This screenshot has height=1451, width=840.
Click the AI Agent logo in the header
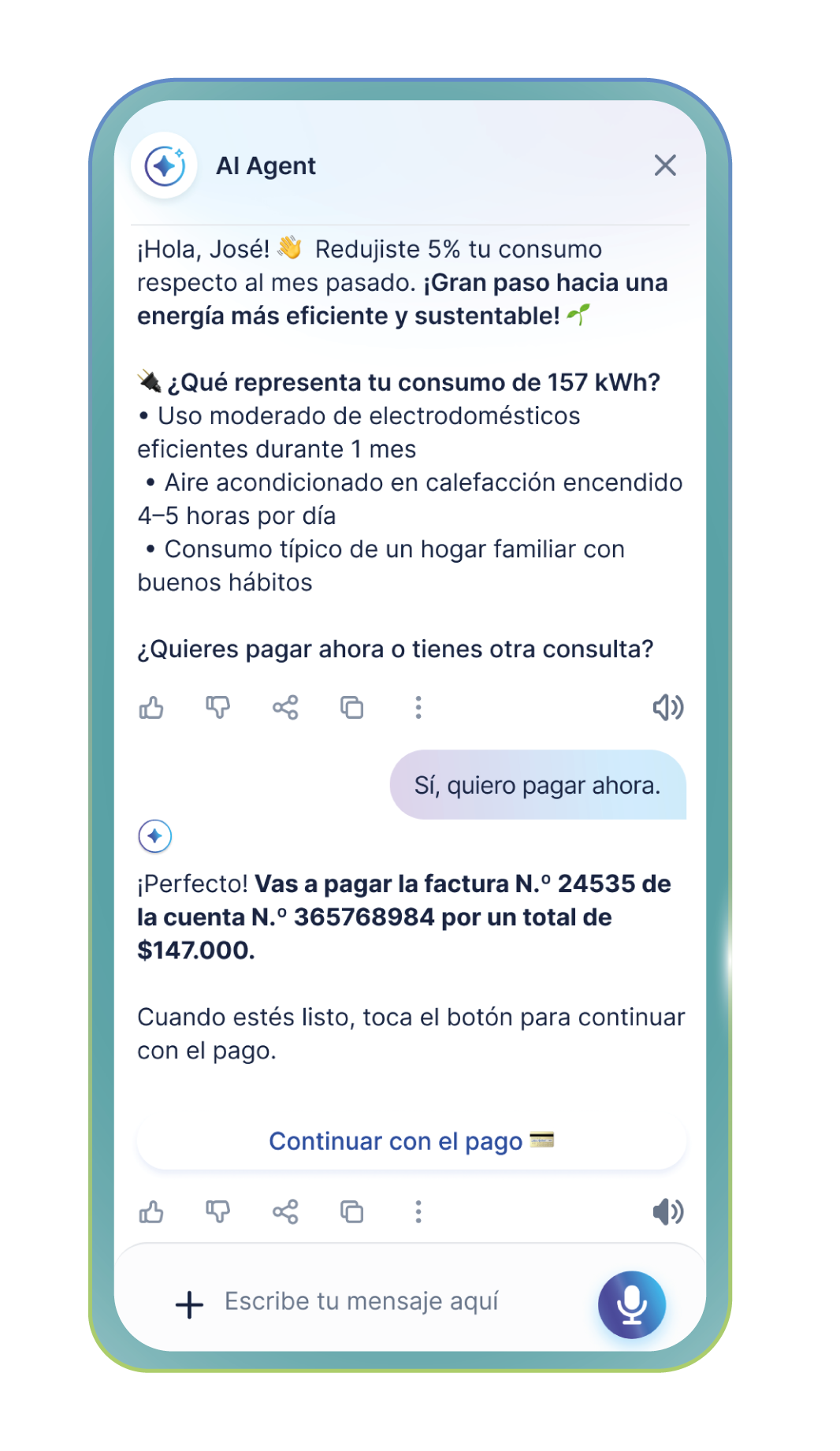[x=165, y=166]
